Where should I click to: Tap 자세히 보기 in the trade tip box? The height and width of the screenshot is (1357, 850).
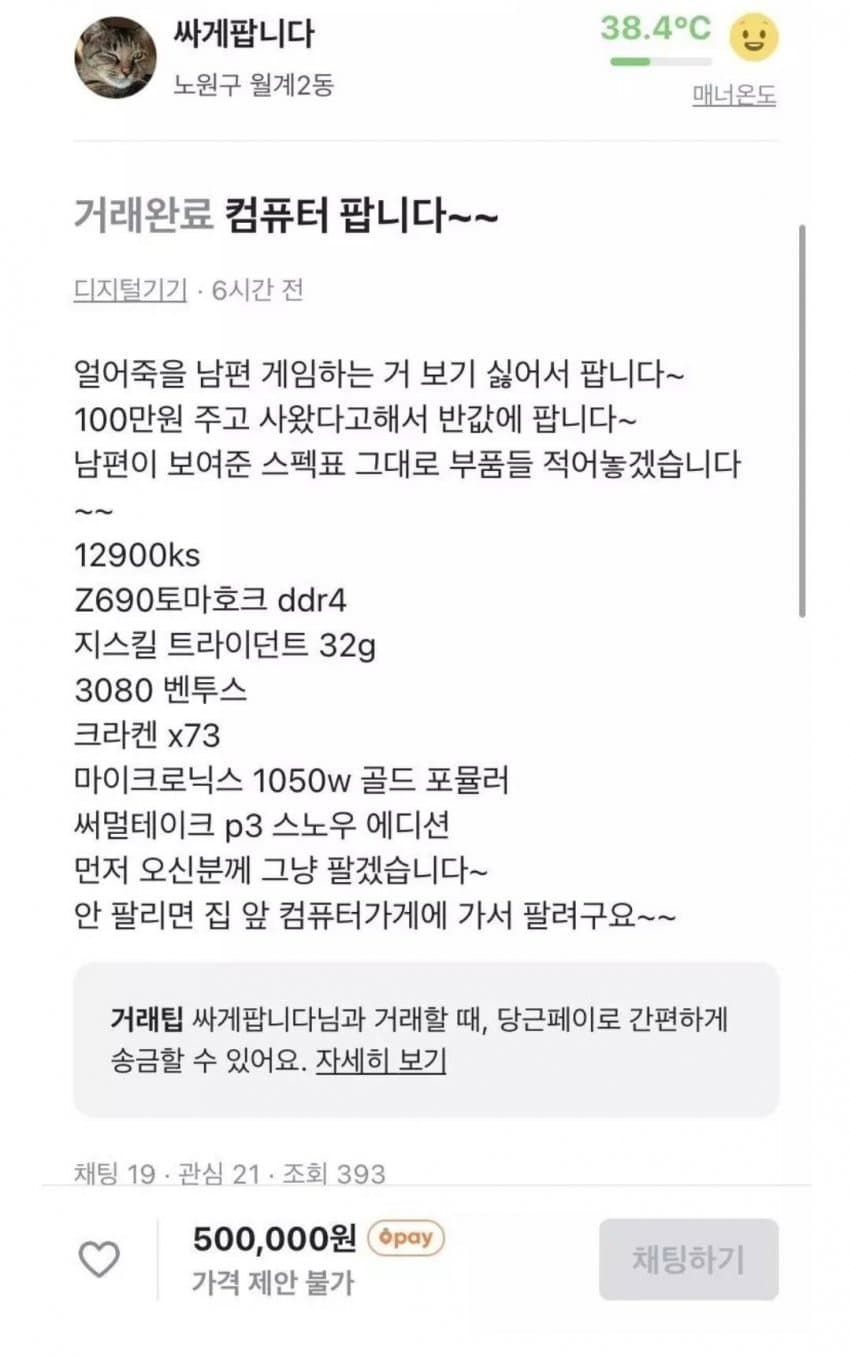coord(385,1060)
